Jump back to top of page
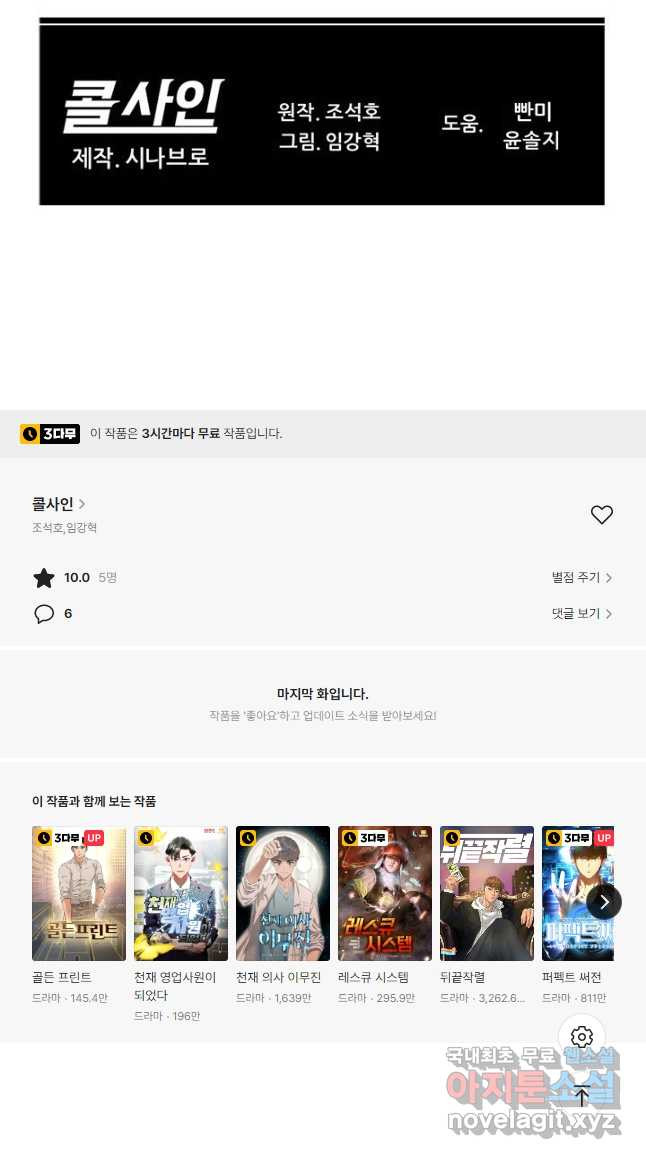The height and width of the screenshot is (1159, 646). tap(582, 1095)
